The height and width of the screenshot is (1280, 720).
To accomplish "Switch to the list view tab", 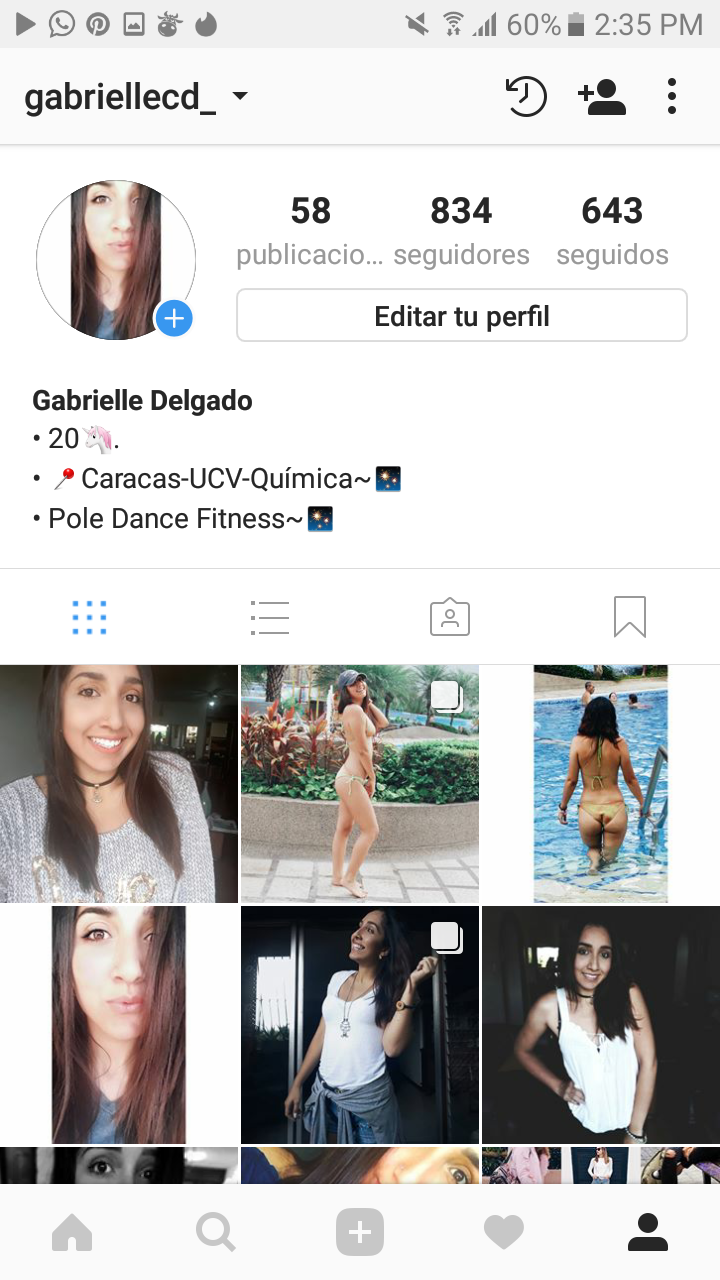I will [x=270, y=618].
